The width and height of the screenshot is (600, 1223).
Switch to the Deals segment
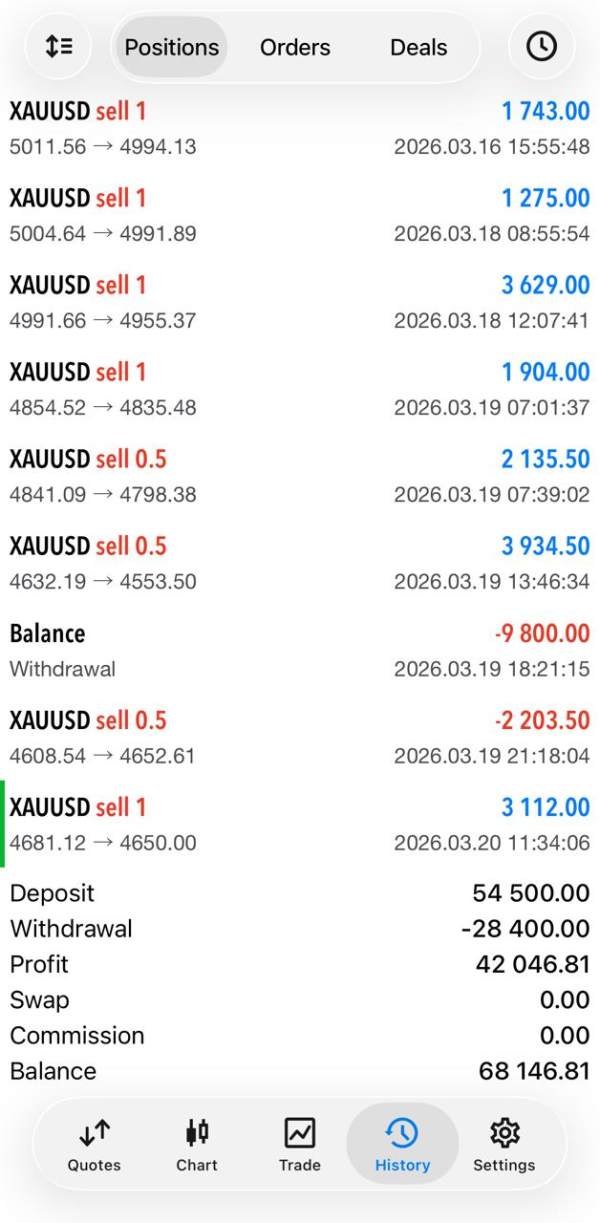click(x=418, y=47)
